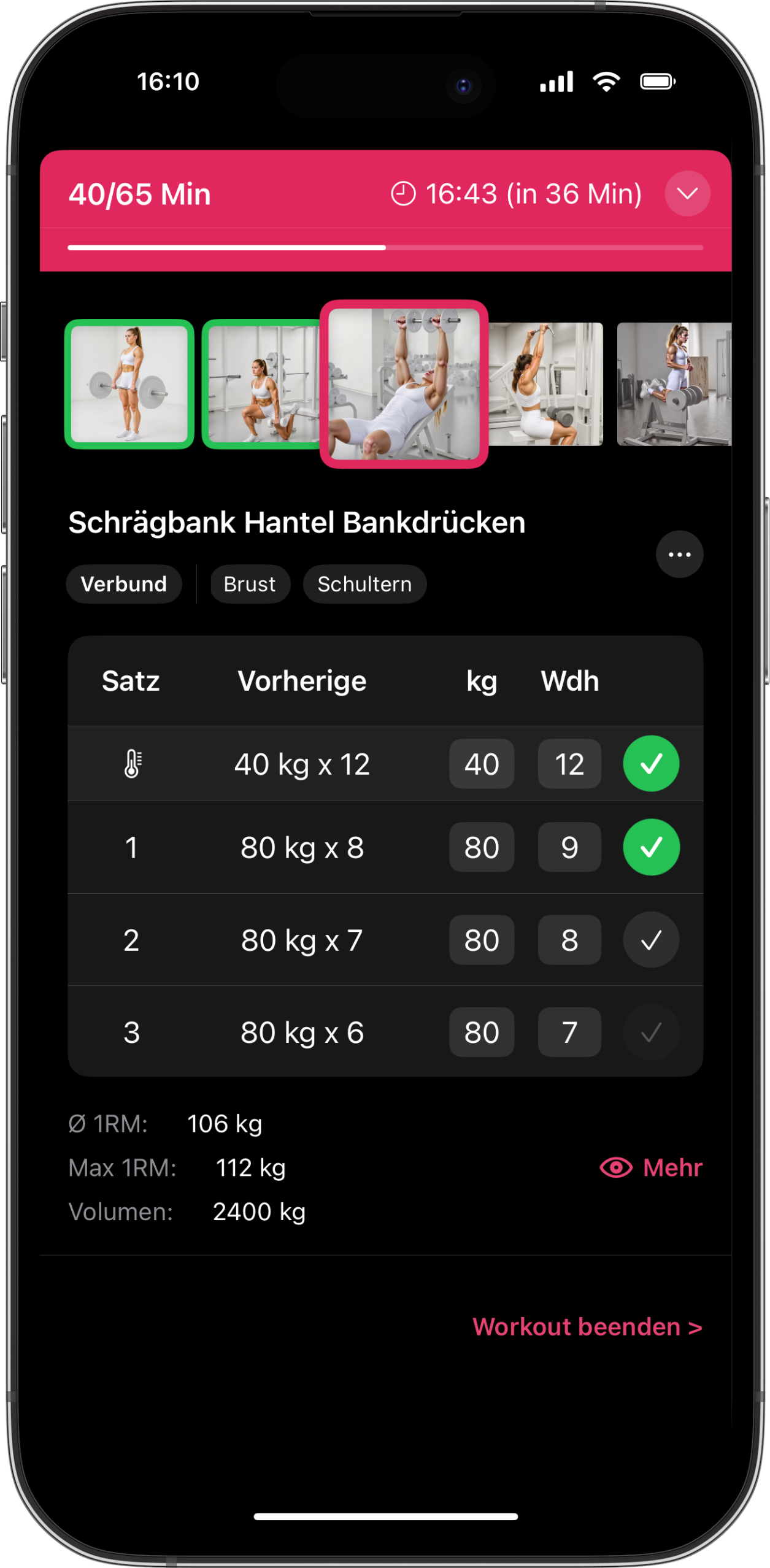770x1568 pixels.
Task: Mark set 2 as completed
Action: click(651, 940)
